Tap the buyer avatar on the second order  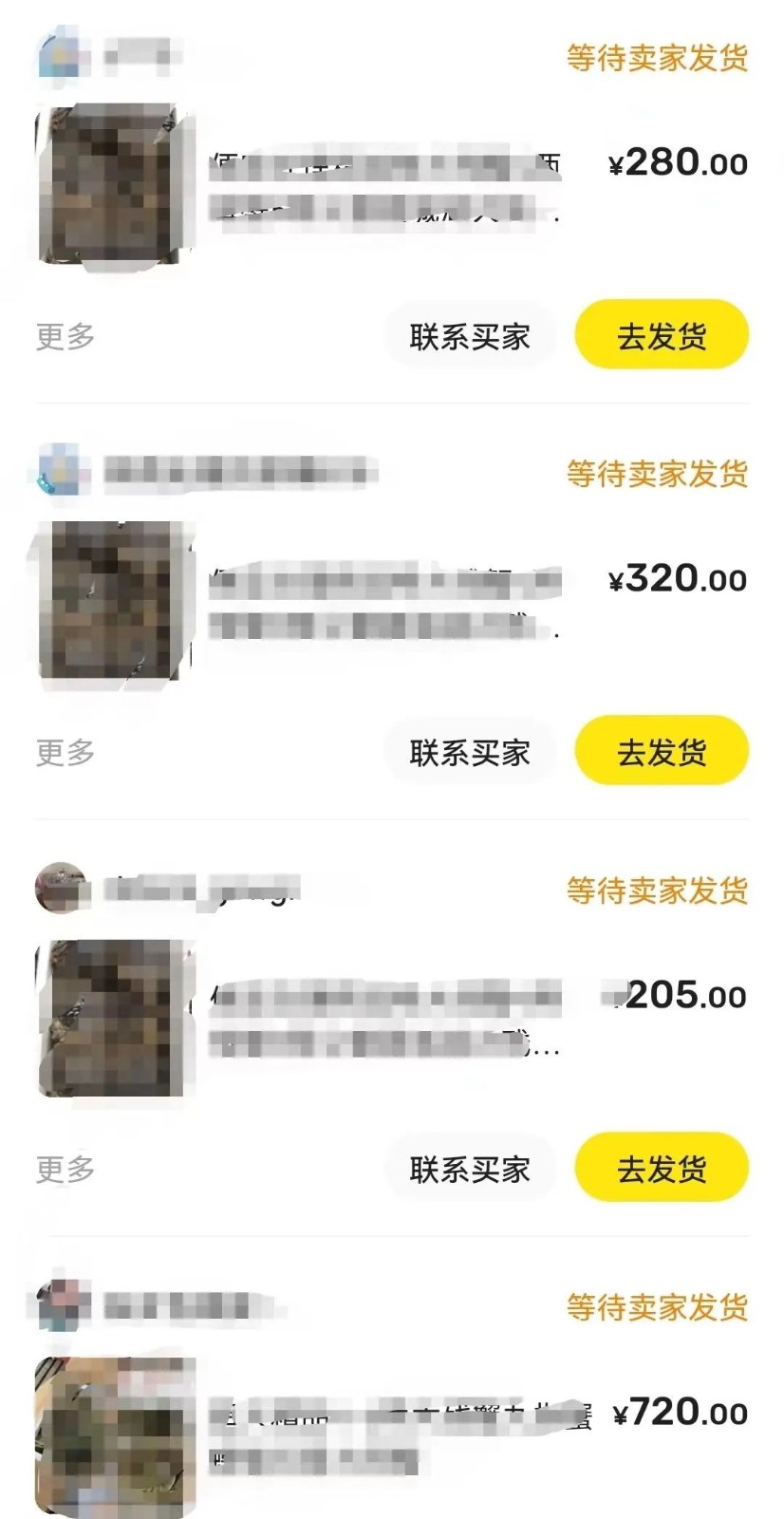60,472
